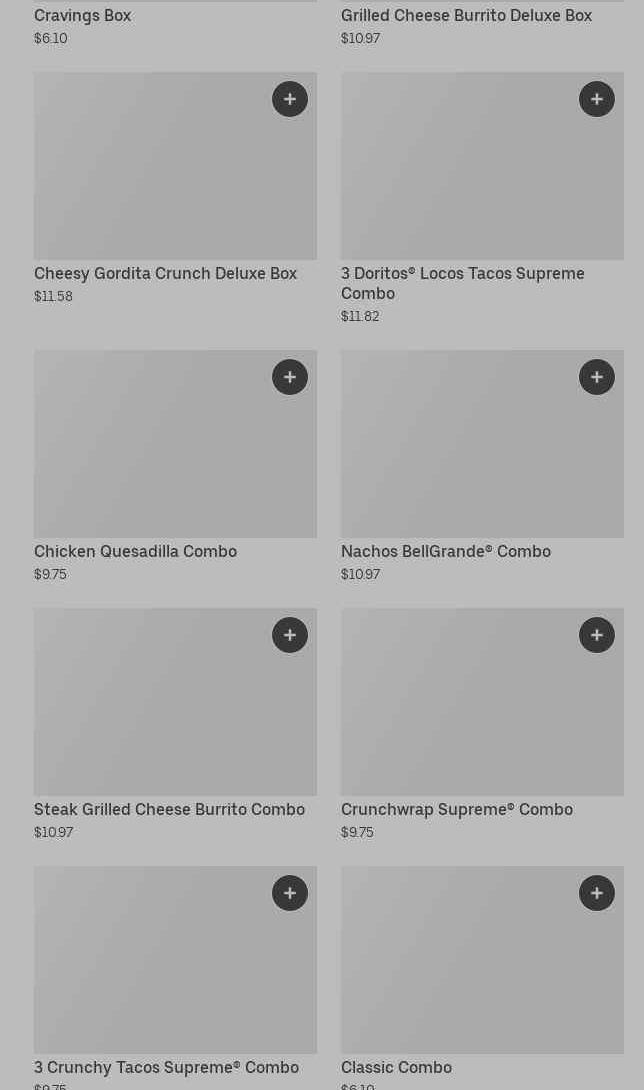The height and width of the screenshot is (1090, 644).
Task: Open the Cravings Box item
Action: pos(82,15)
